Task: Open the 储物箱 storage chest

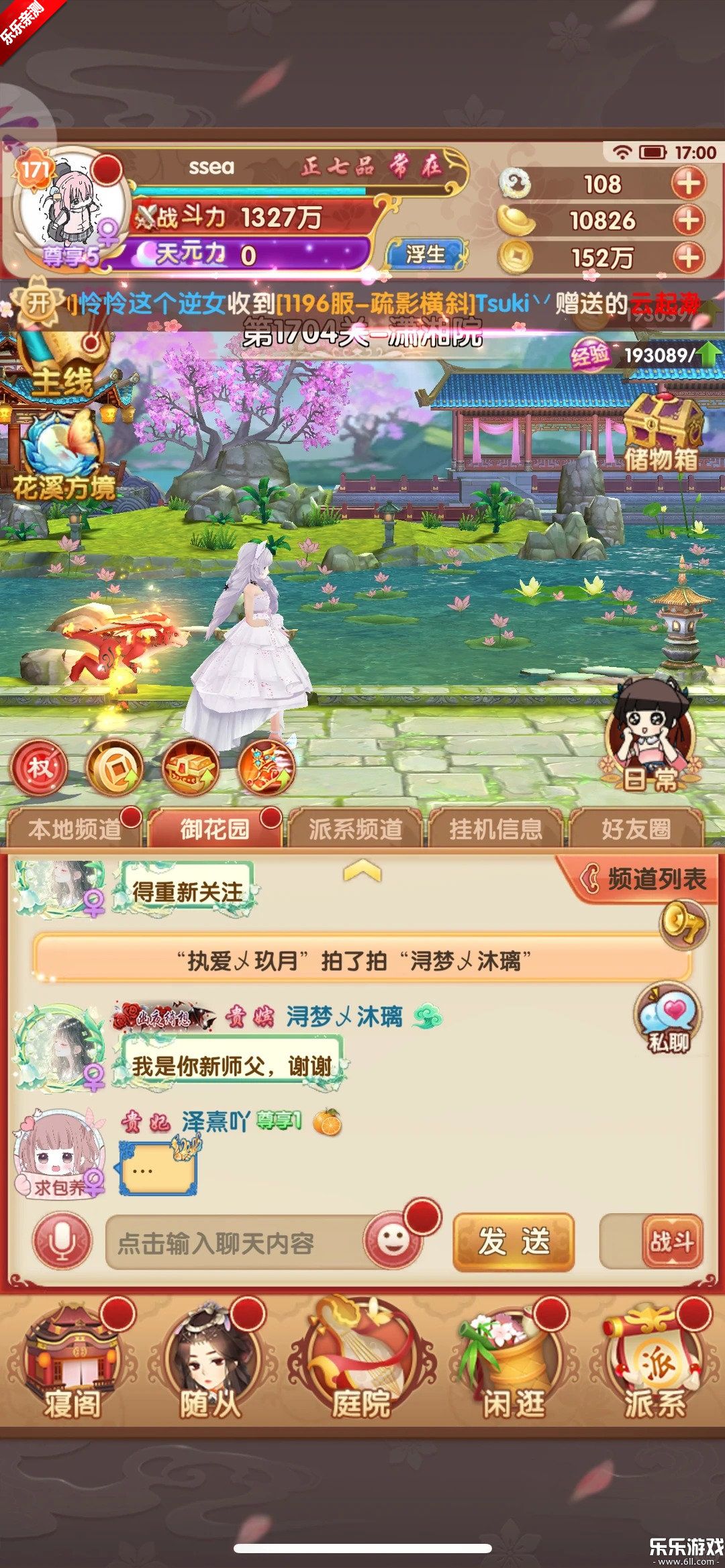Action: [x=662, y=432]
